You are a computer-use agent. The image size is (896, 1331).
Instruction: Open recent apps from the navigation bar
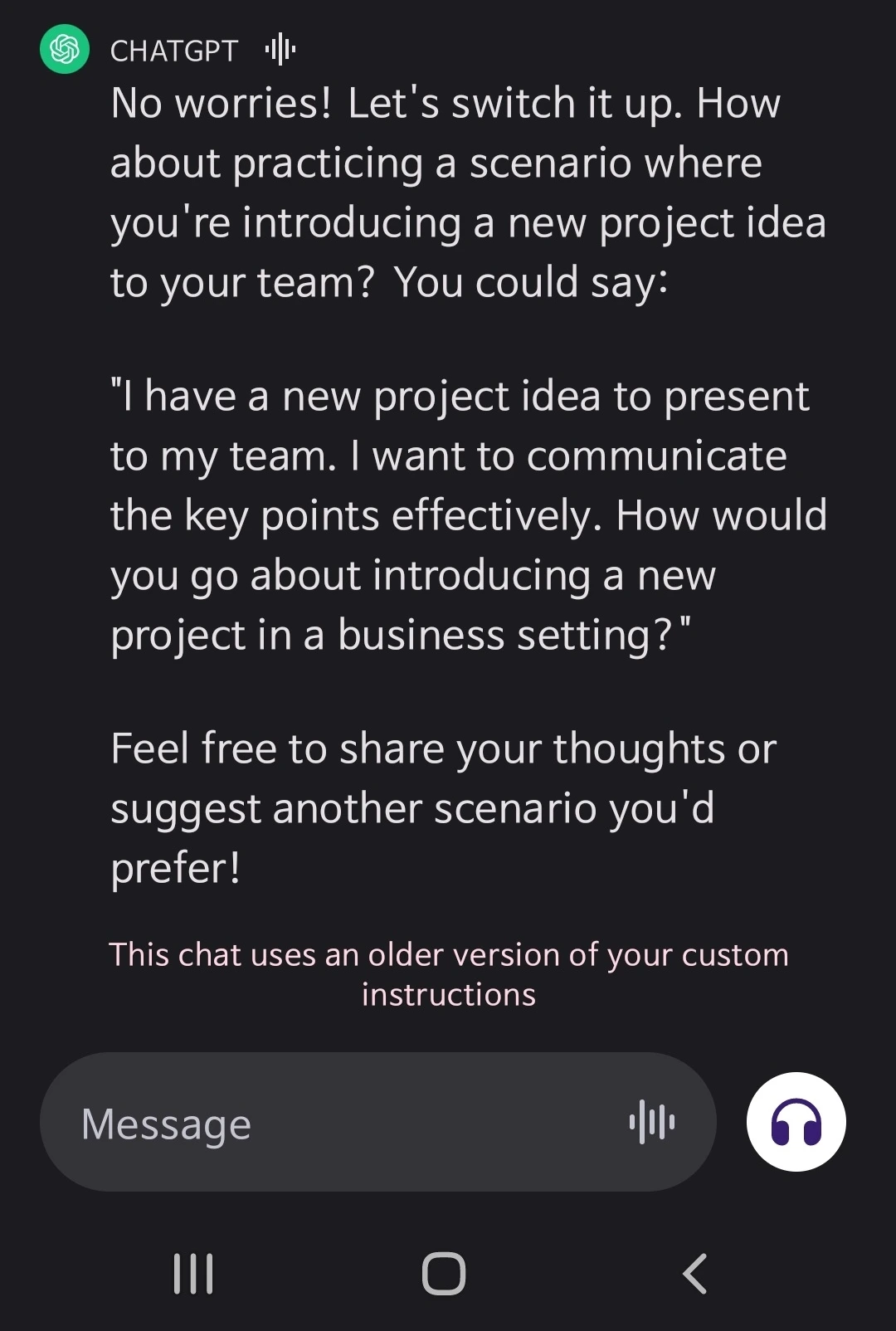pos(193,1273)
